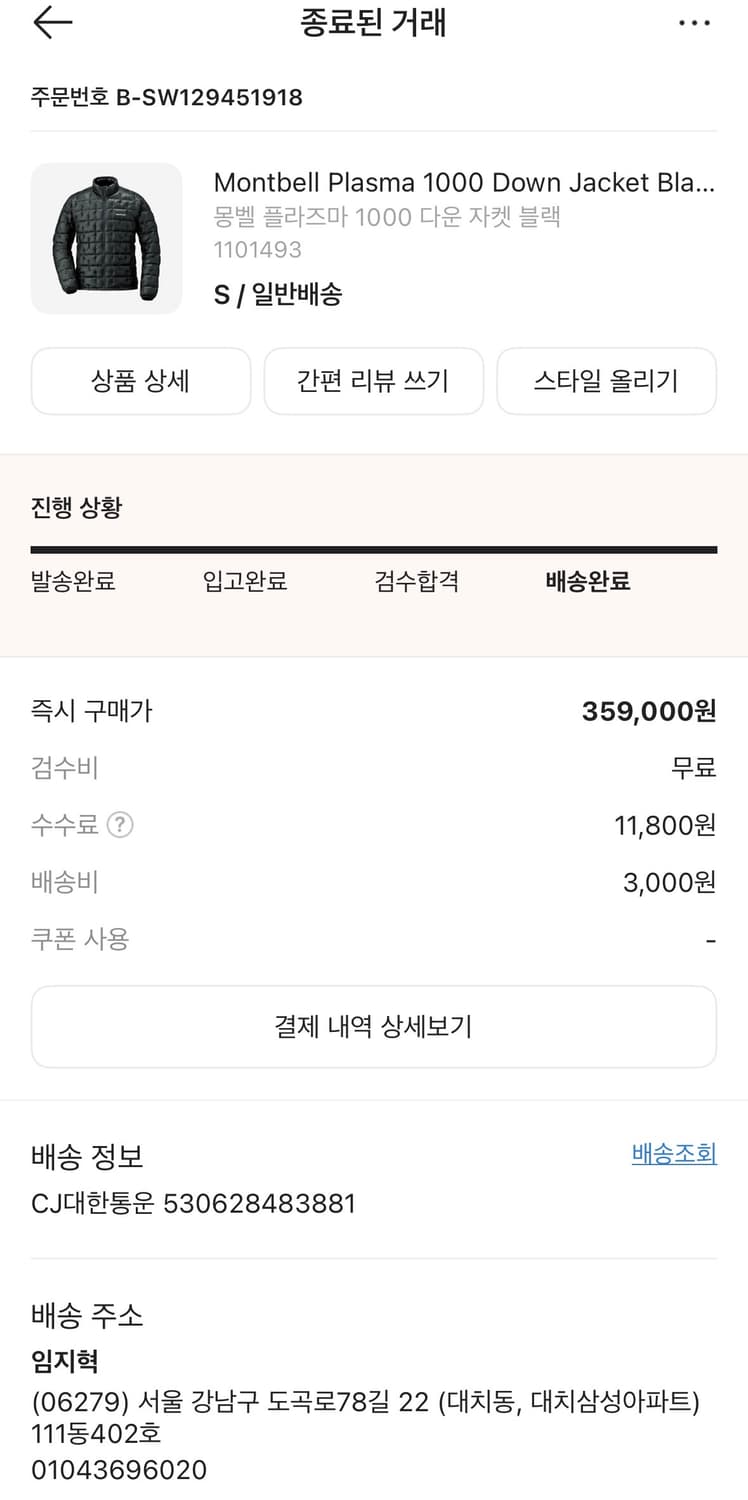Open 상품 상세 product details
The image size is (748, 1500).
point(140,381)
